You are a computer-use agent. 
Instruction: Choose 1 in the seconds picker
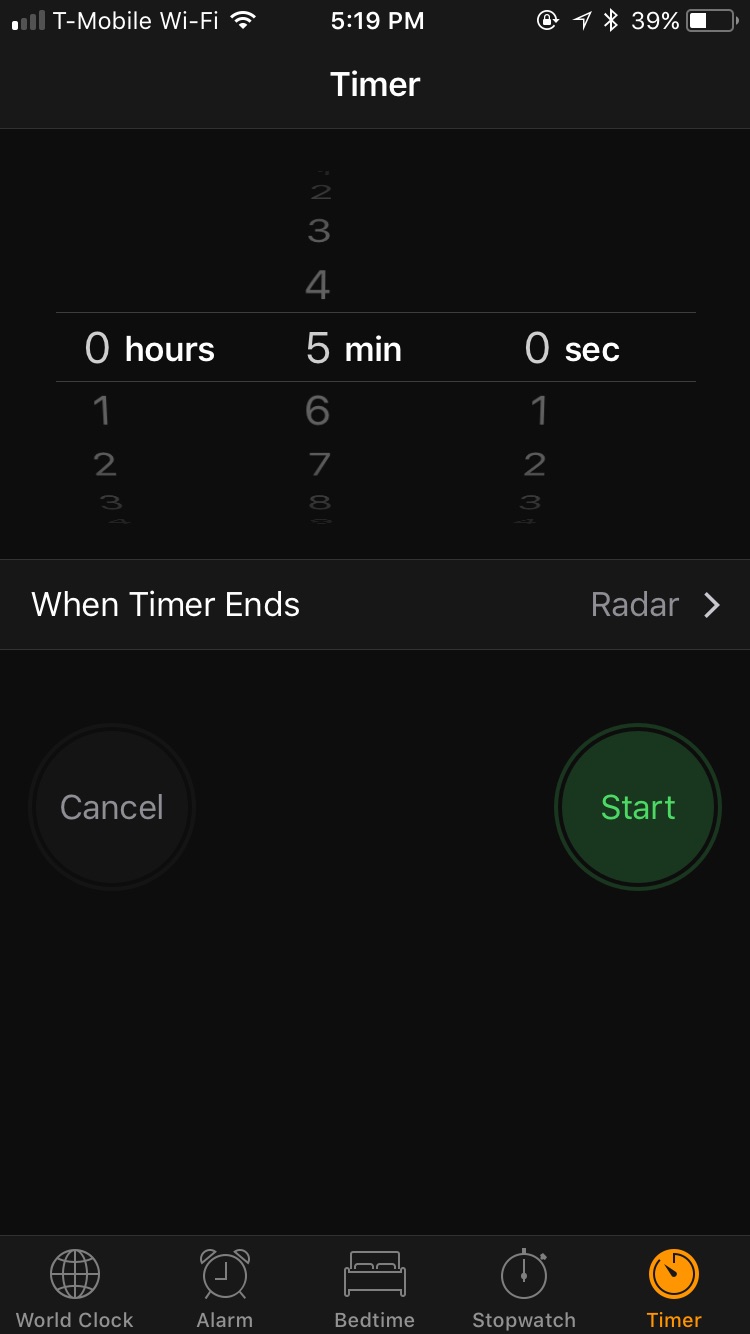[539, 410]
